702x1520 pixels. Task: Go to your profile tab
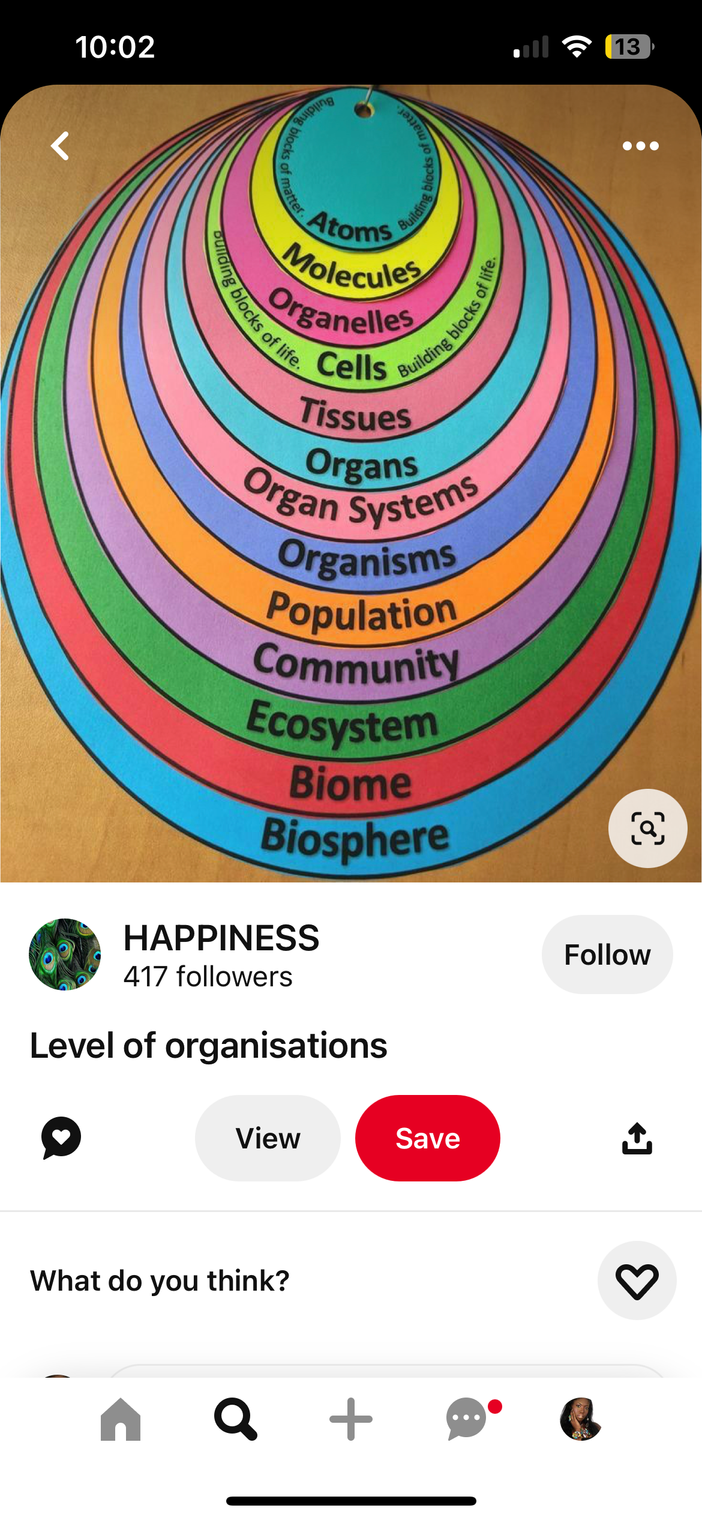pyautogui.click(x=580, y=1419)
